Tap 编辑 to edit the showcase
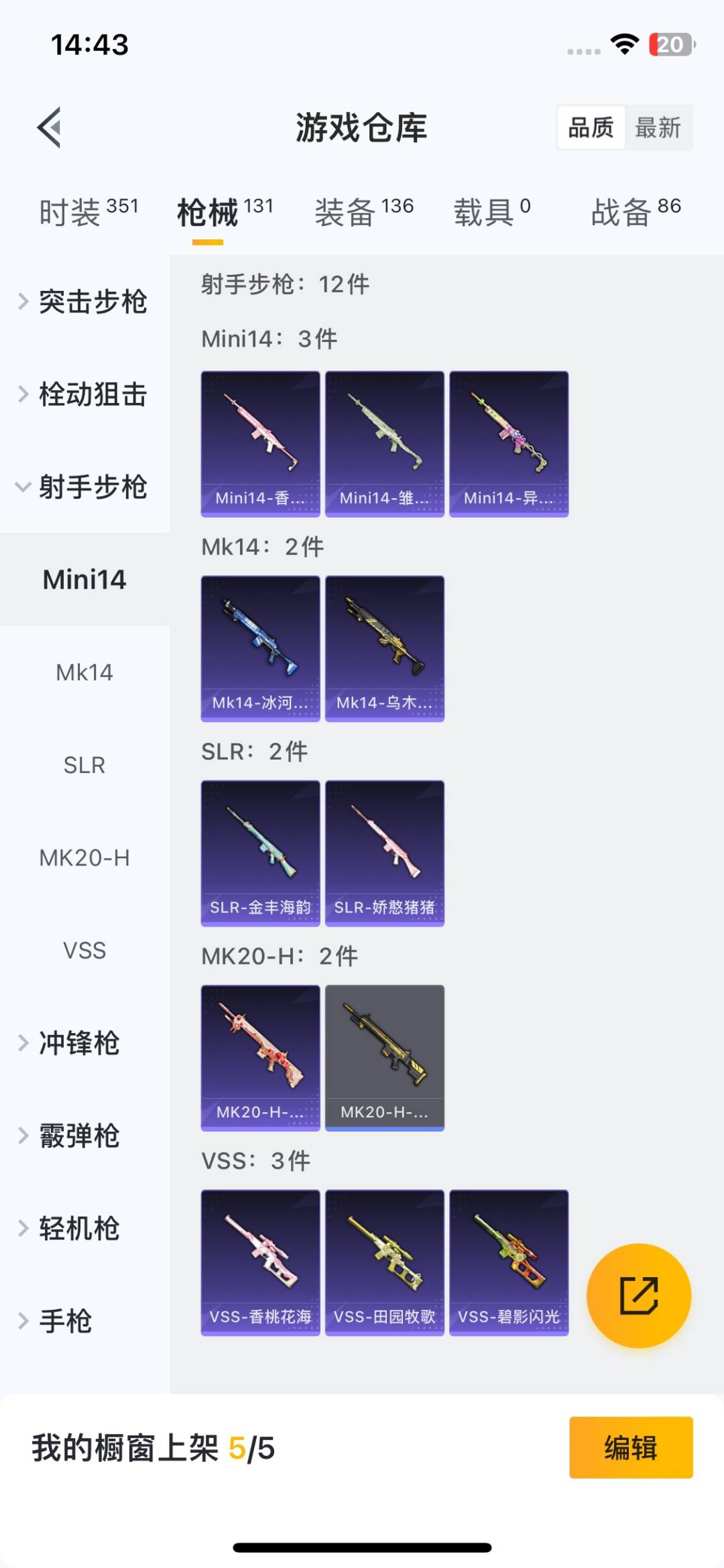 pyautogui.click(x=630, y=1447)
